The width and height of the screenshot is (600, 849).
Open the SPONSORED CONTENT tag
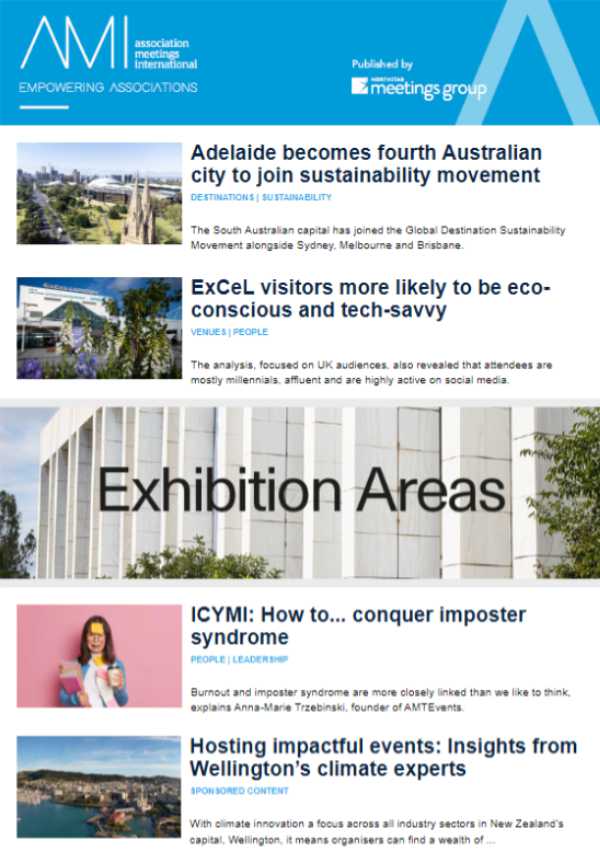tap(239, 791)
